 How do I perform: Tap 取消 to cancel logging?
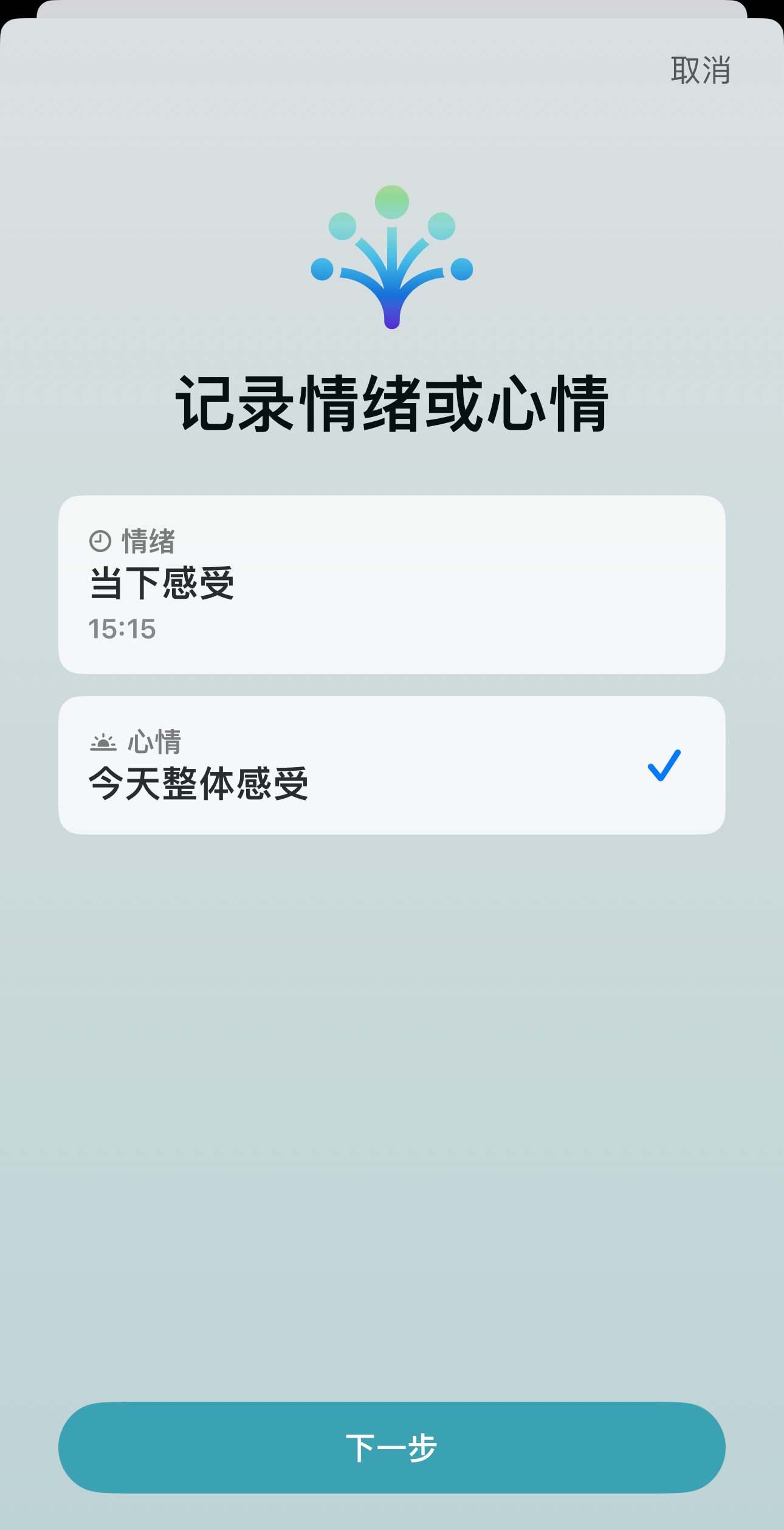click(700, 71)
